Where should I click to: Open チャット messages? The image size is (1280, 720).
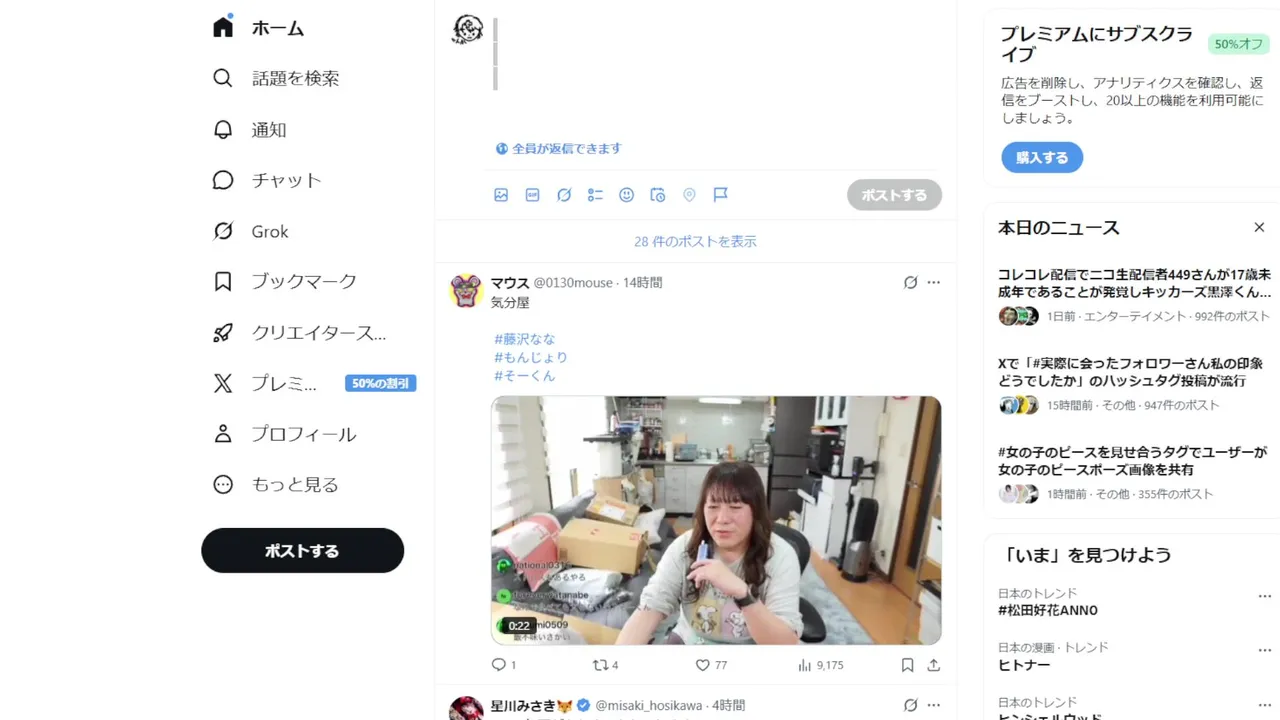click(285, 181)
